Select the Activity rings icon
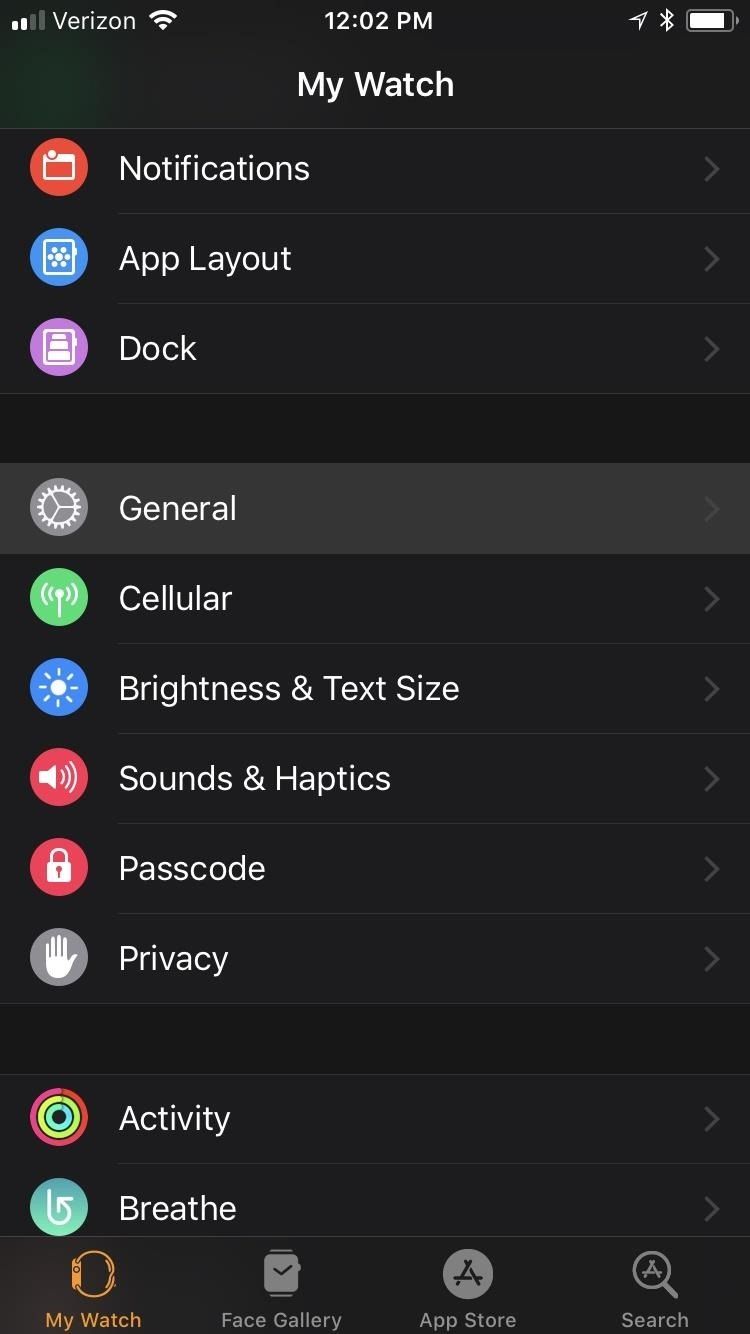 (59, 1117)
